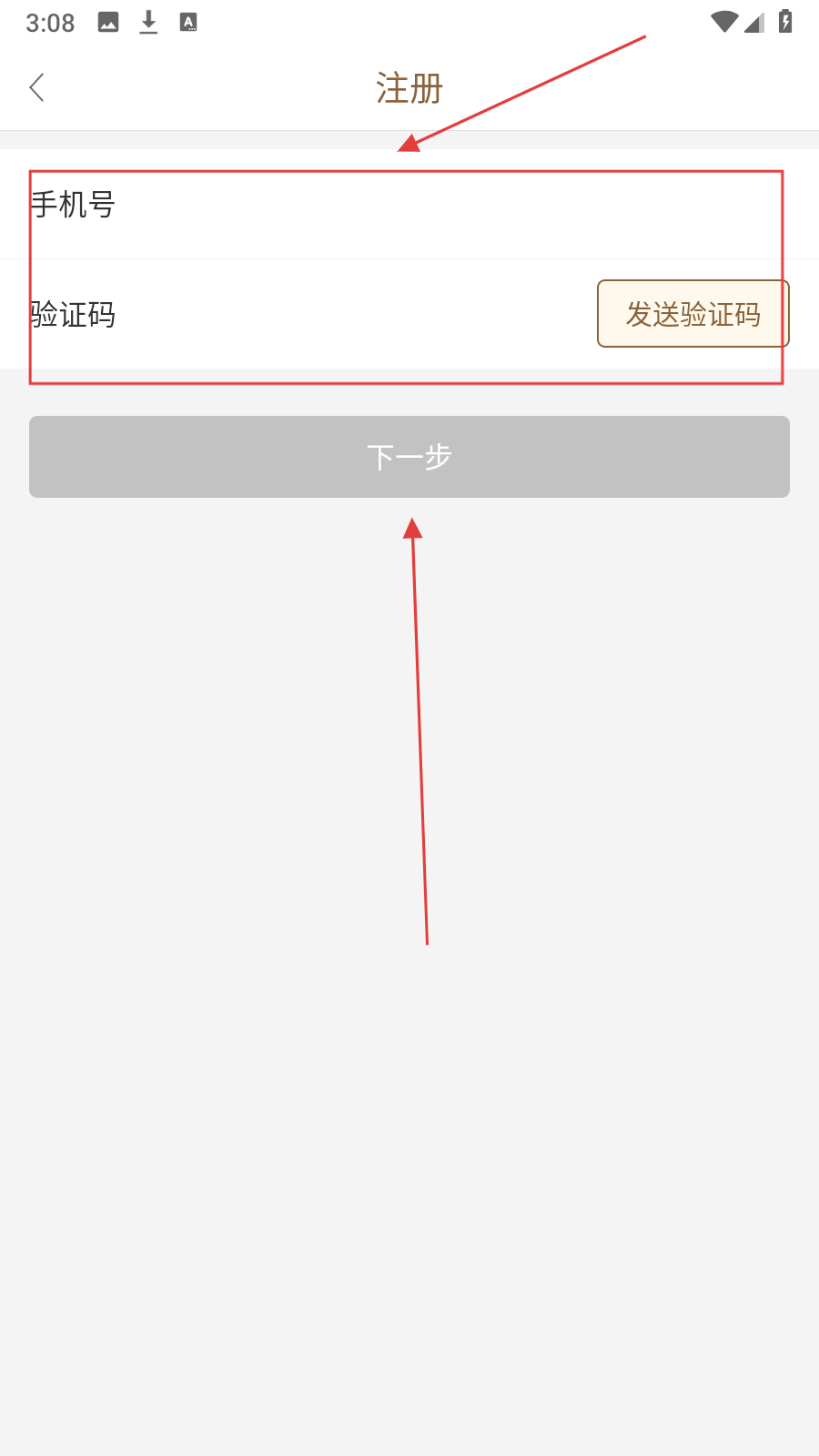Continue with the 下一步 button

409,457
